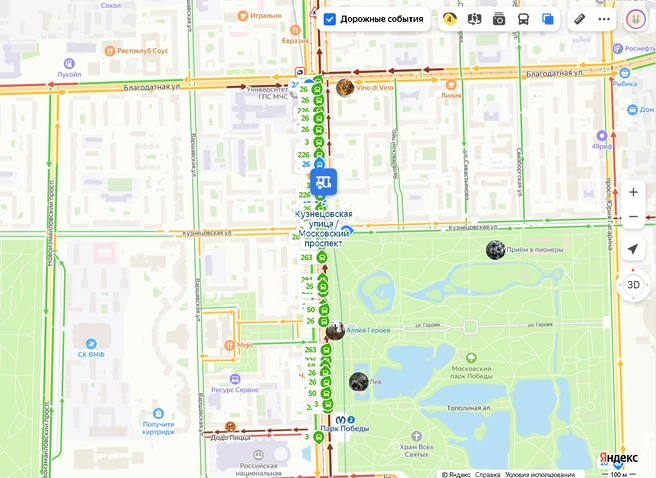Enable the public transport layer
Viewport: 656px width, 478px height.
point(523,19)
